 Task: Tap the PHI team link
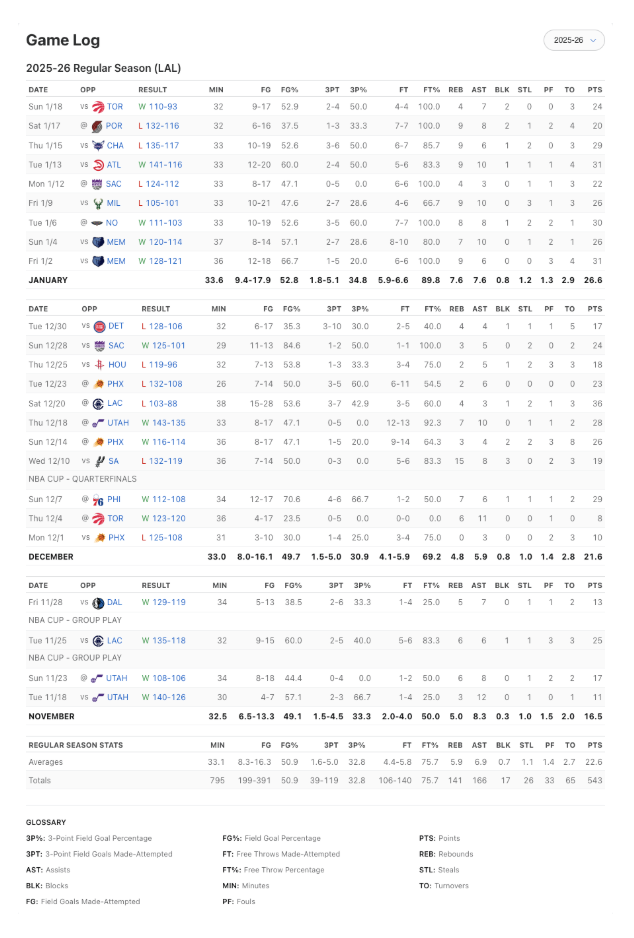pyautogui.click(x=114, y=498)
